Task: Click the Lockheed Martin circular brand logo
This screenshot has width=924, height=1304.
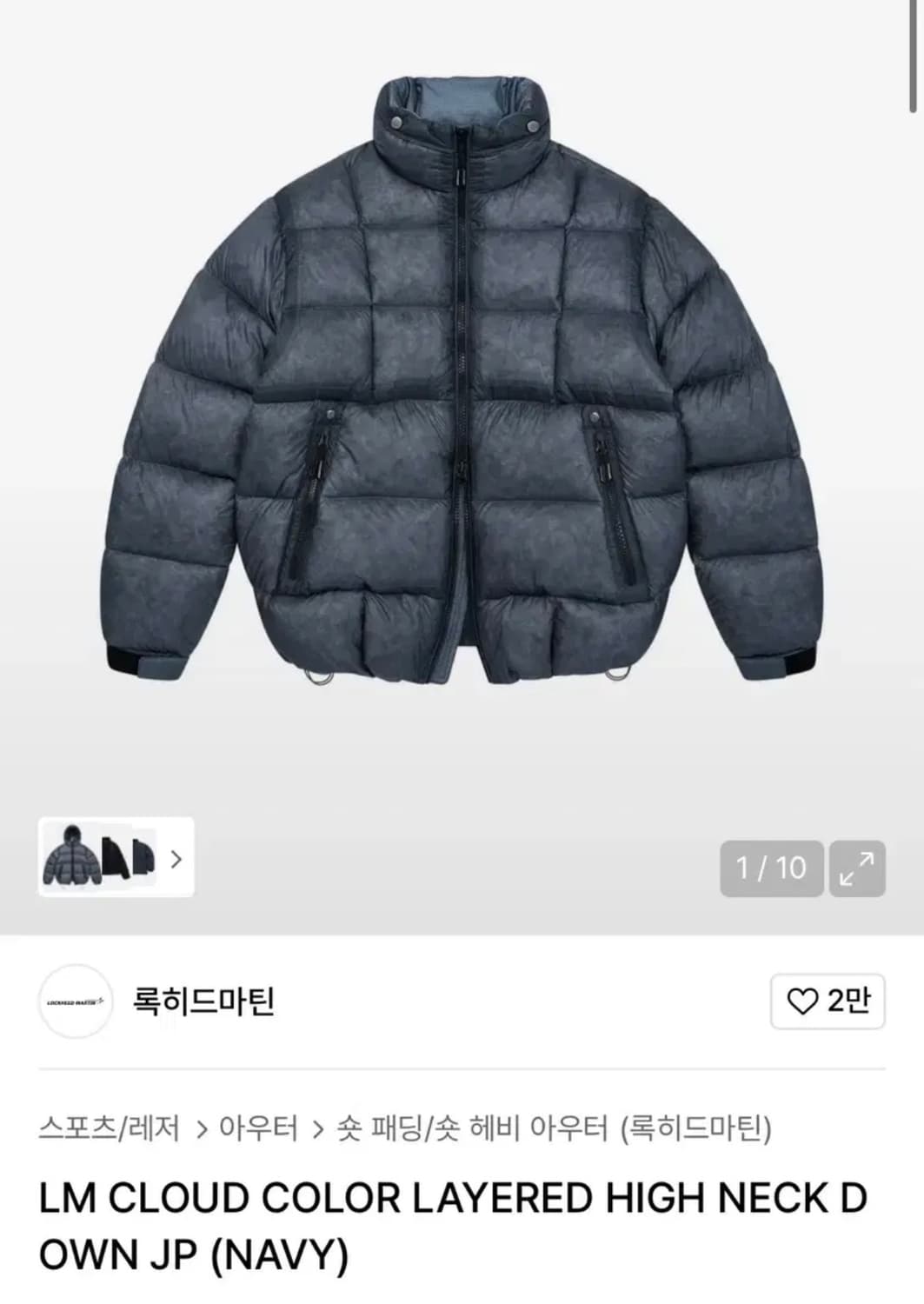Action: (x=77, y=1001)
